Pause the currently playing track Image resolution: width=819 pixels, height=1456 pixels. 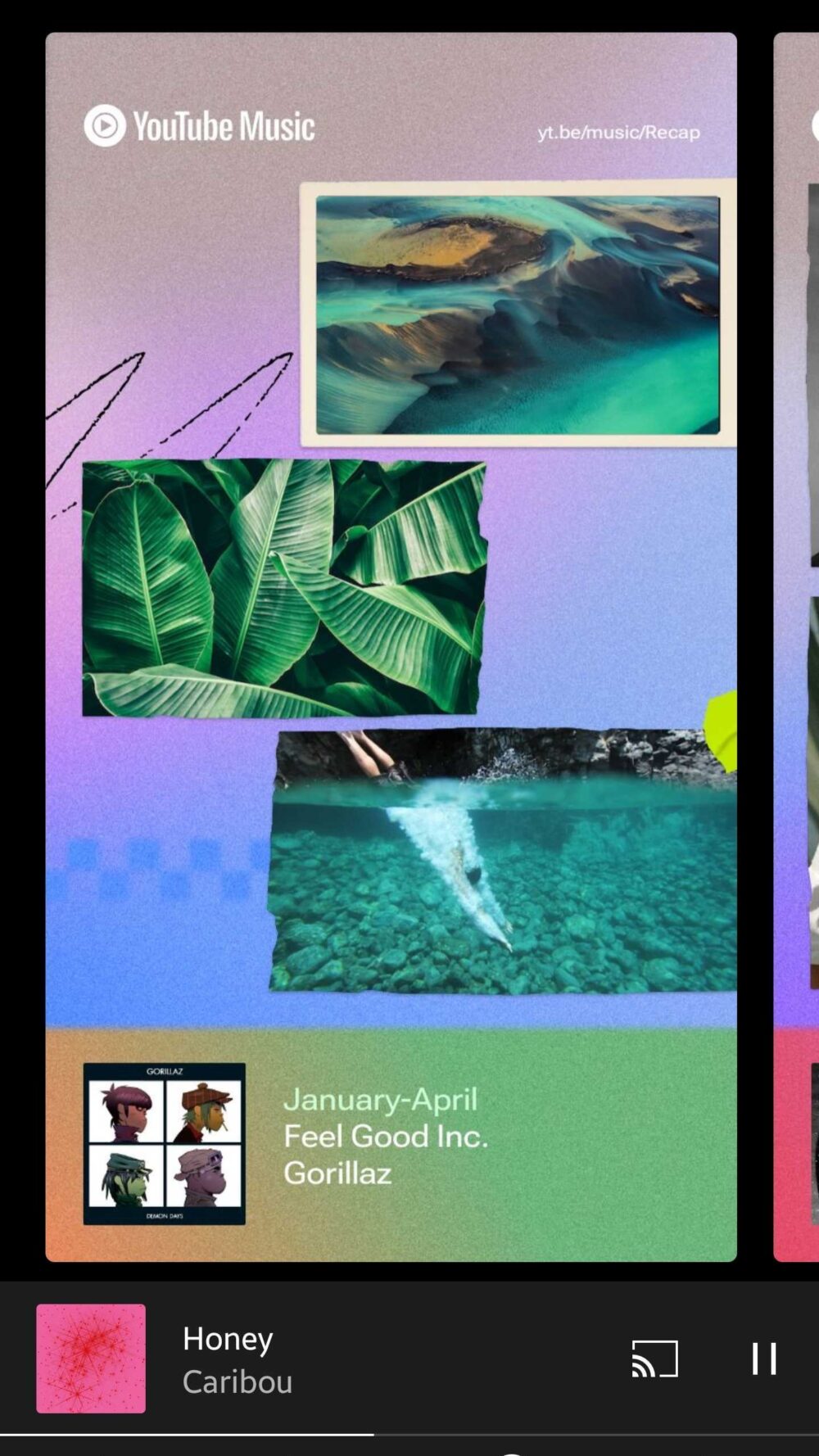point(766,1357)
